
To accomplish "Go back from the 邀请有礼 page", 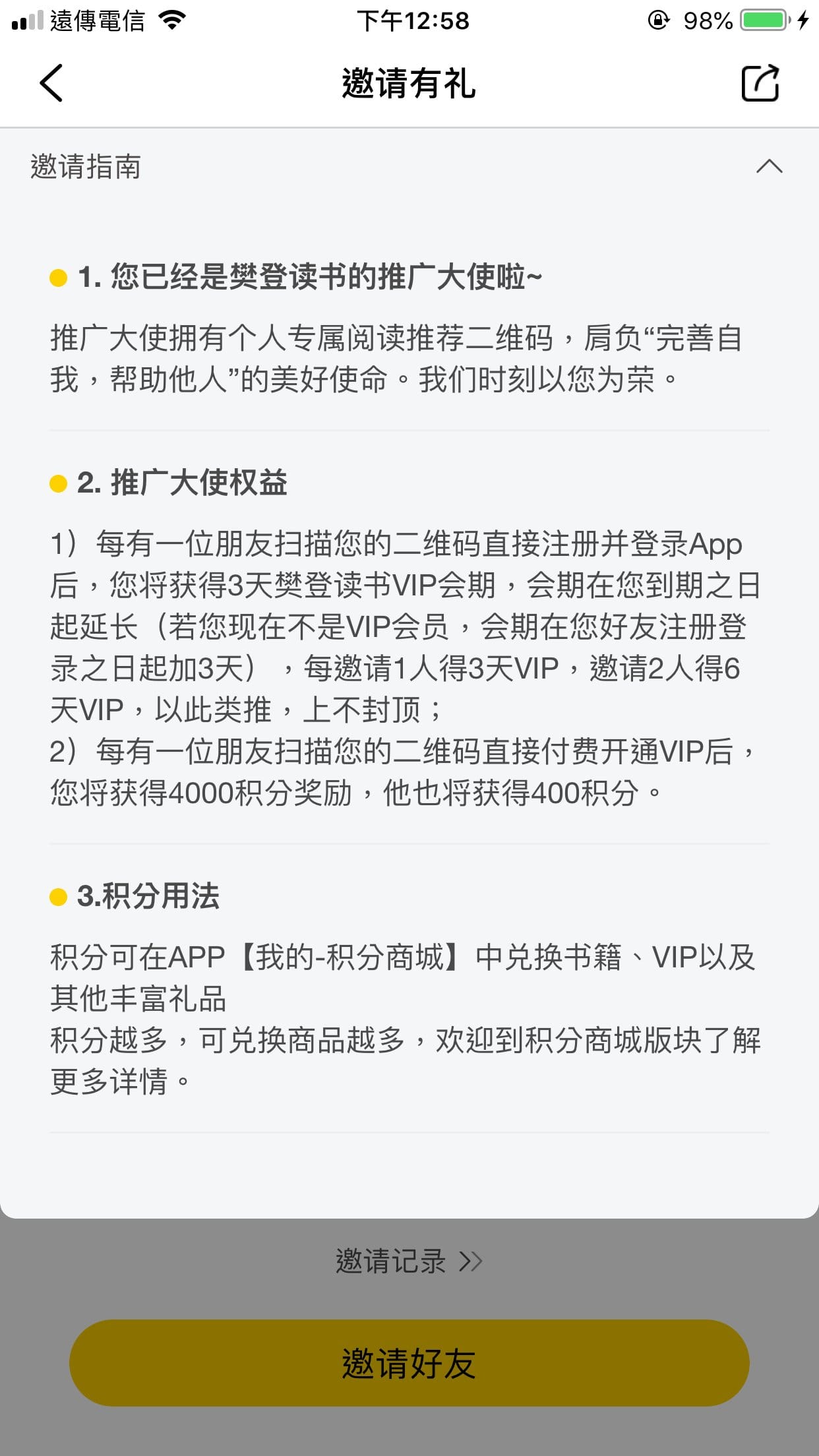I will coord(51,83).
